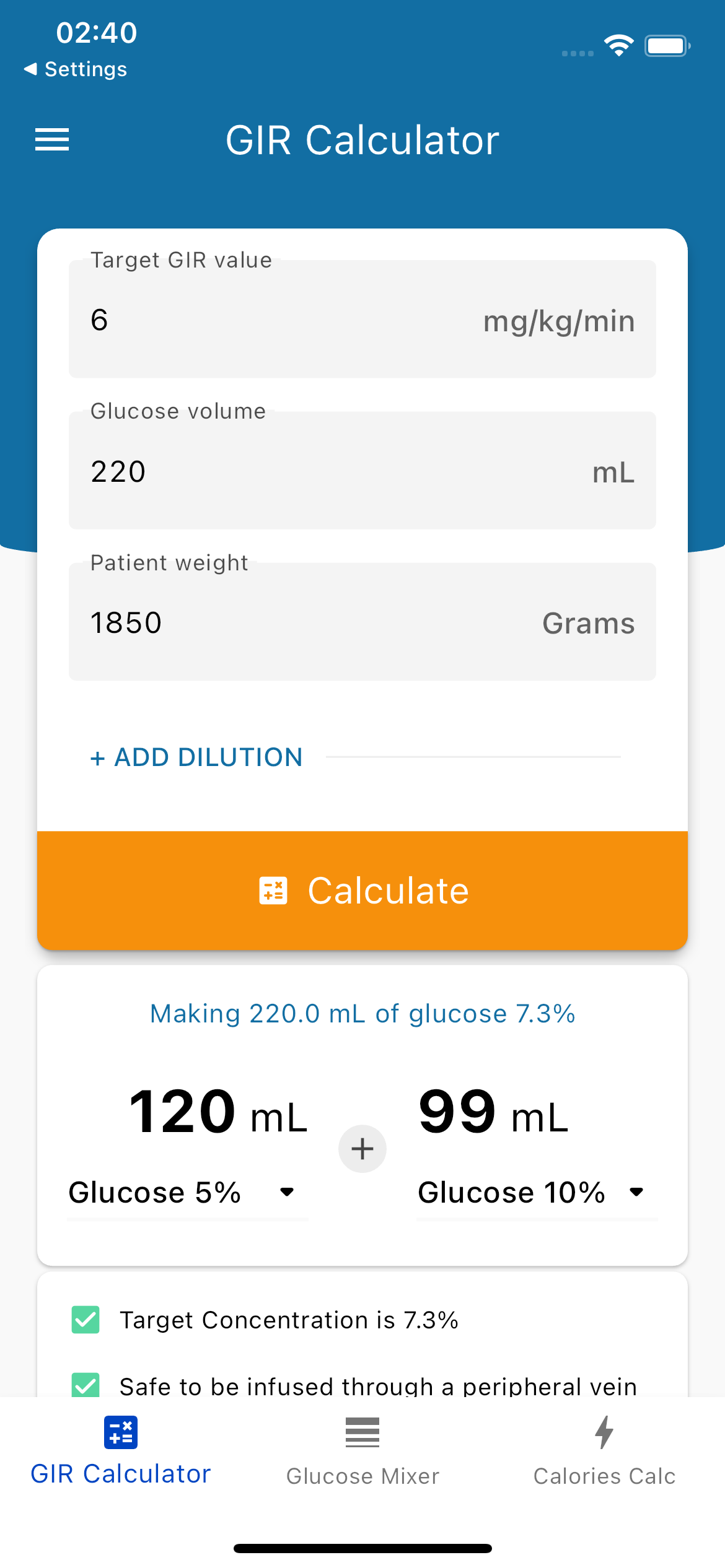Edit the Patient weight field
Viewport: 725px width, 1568px height.
click(x=362, y=622)
